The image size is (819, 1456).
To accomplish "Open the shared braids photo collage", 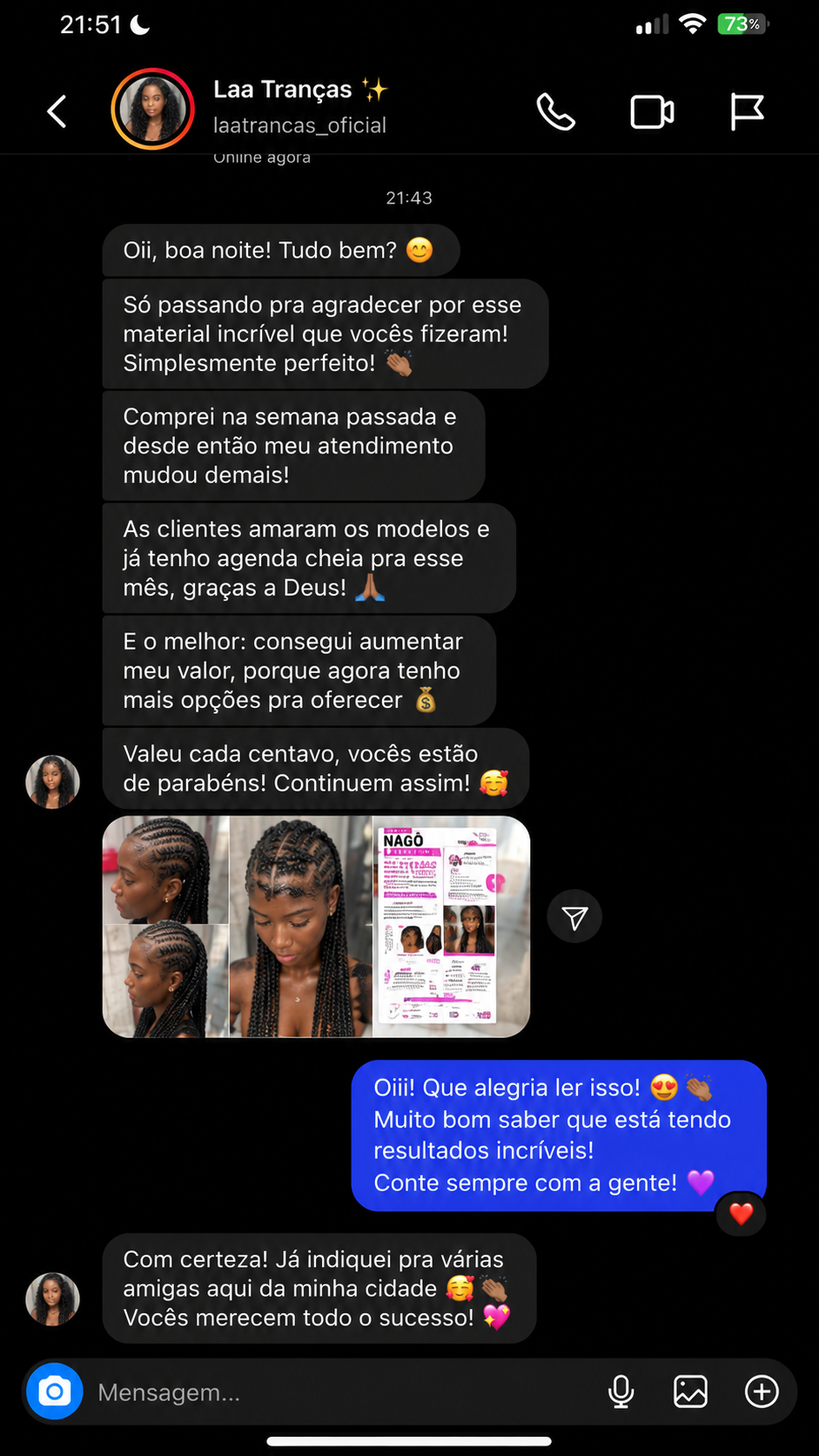I will point(316,927).
